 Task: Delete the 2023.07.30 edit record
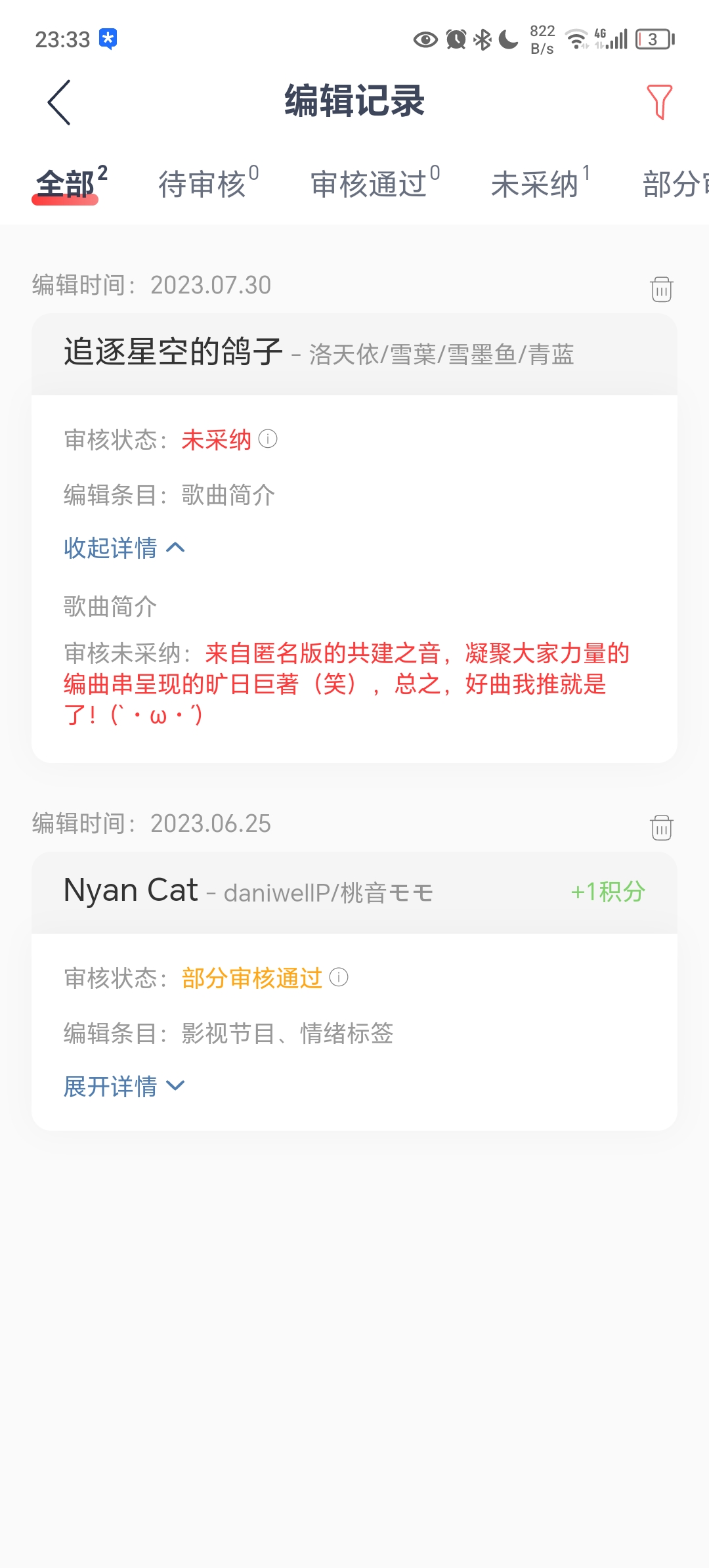tap(661, 289)
